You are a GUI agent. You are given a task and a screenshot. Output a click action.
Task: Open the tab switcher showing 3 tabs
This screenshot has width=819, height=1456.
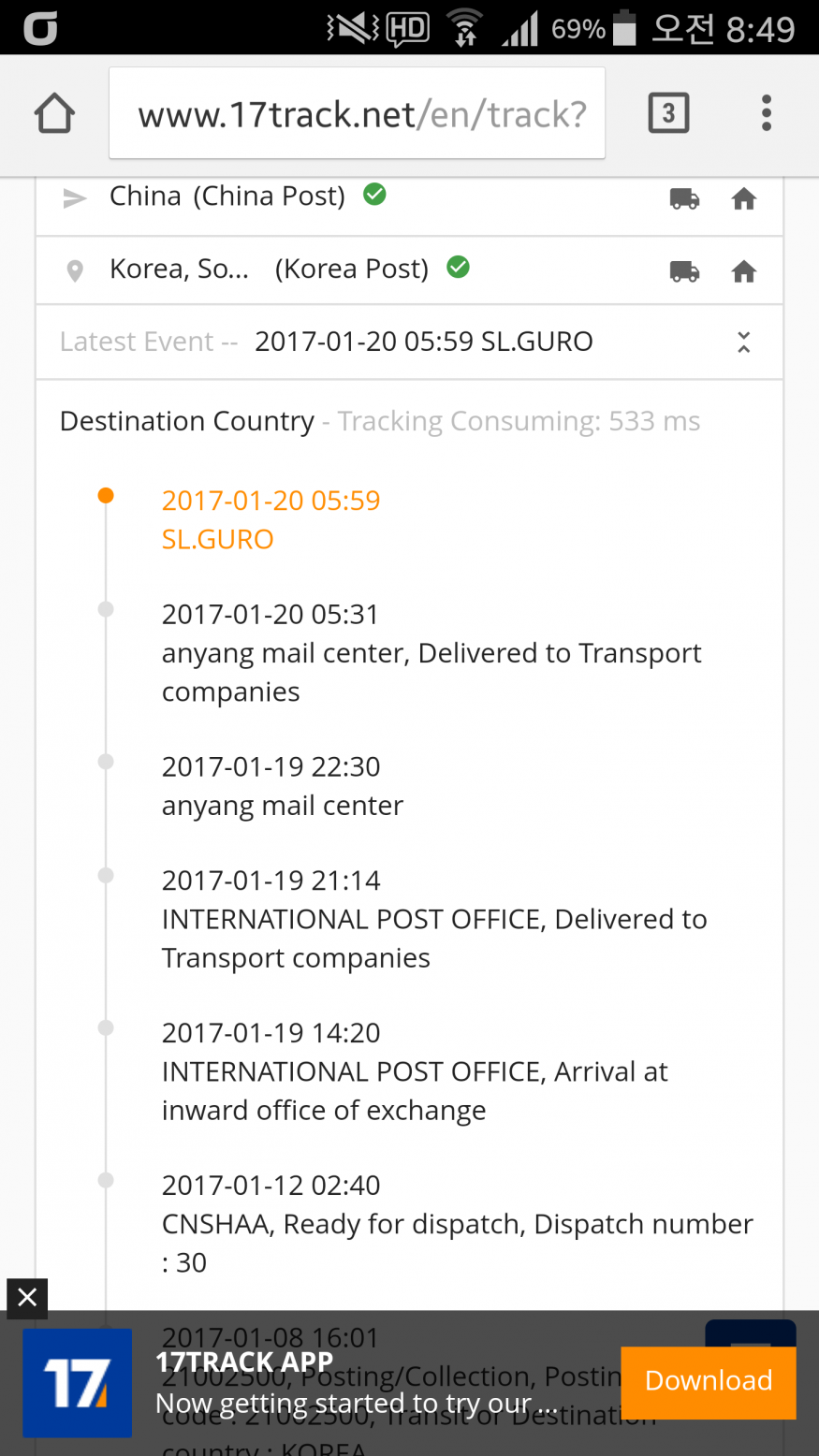pos(668,114)
